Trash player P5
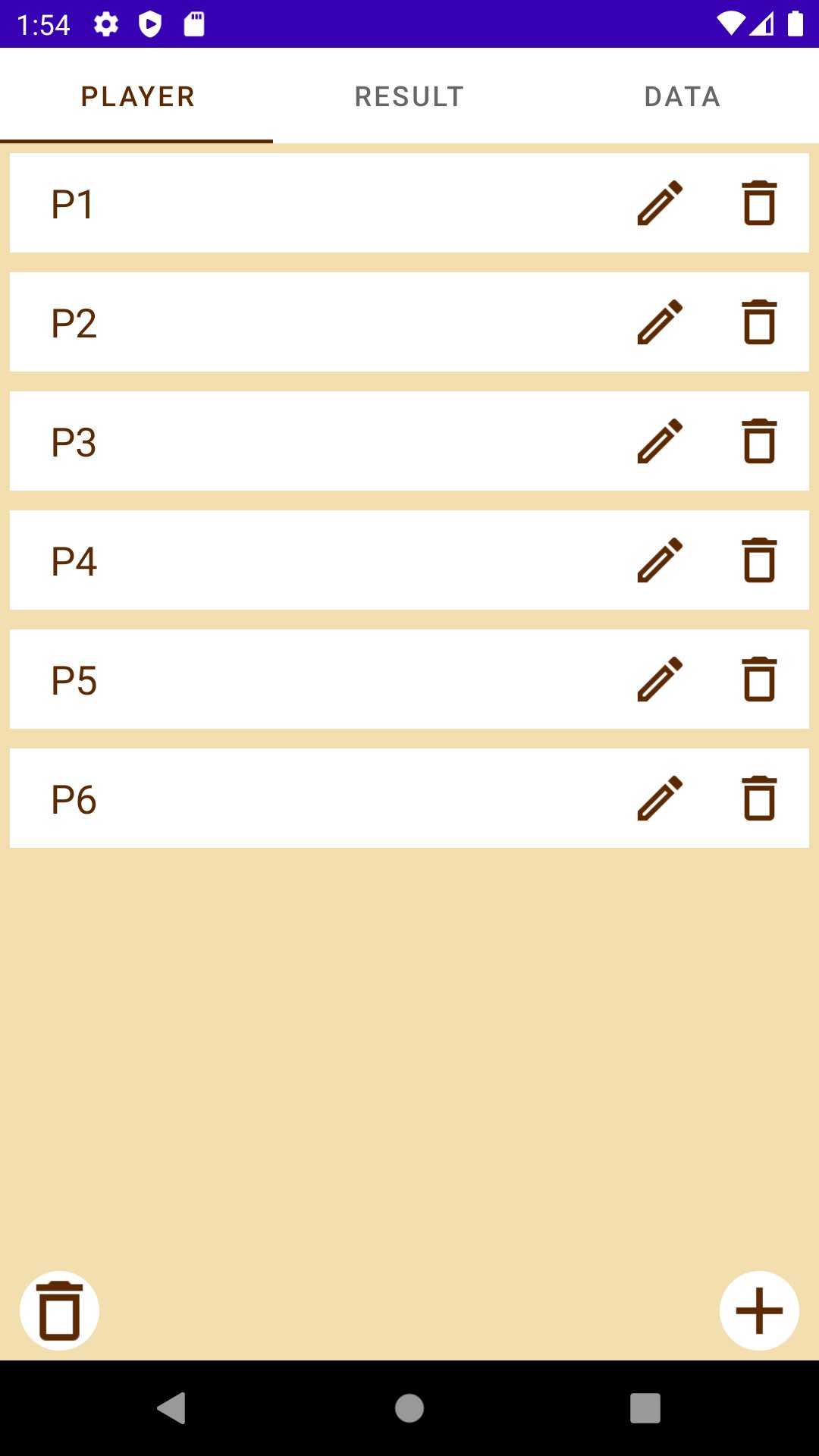The height and width of the screenshot is (1456, 819). 759,679
